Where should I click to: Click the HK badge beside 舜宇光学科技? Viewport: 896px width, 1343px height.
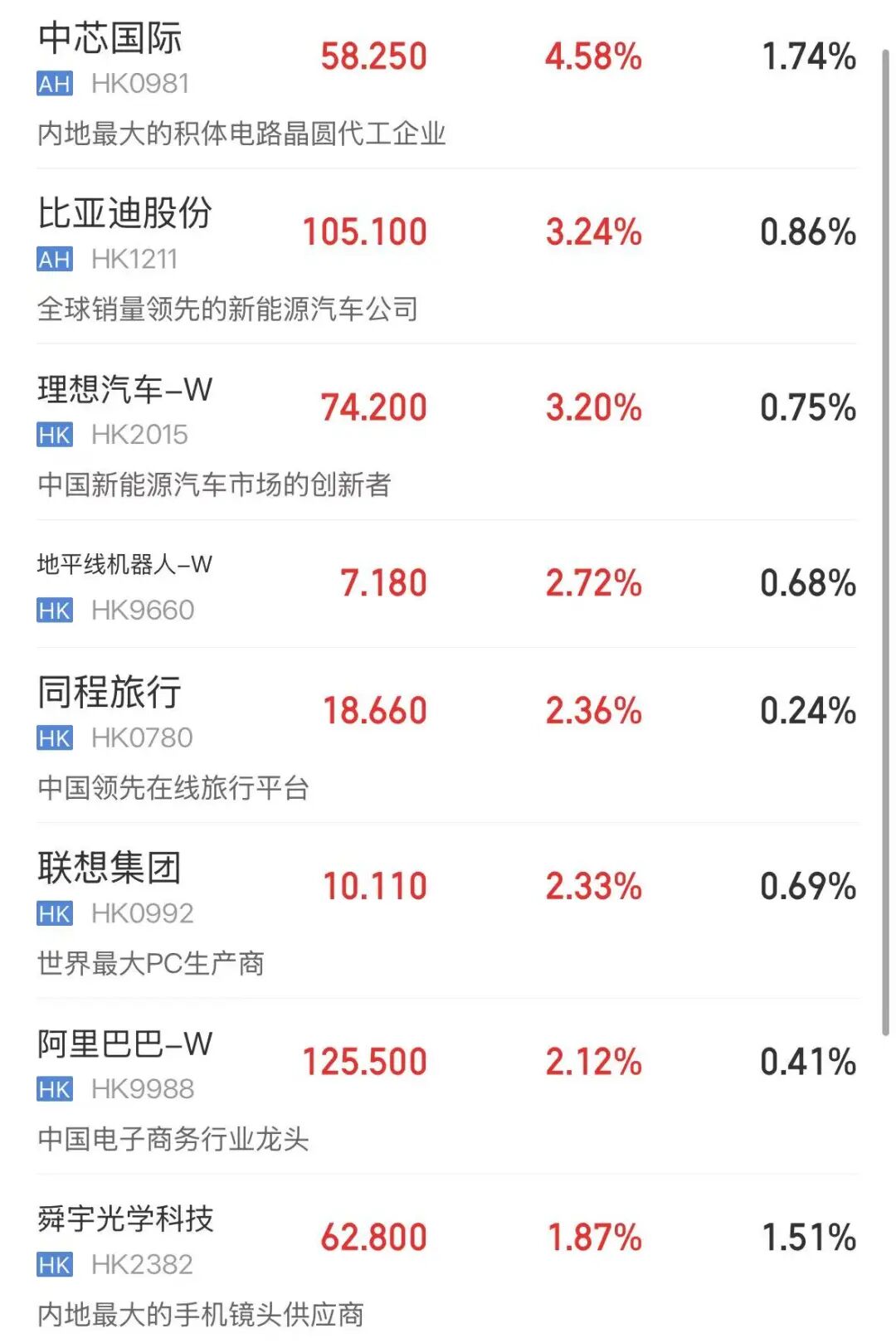tap(53, 1264)
